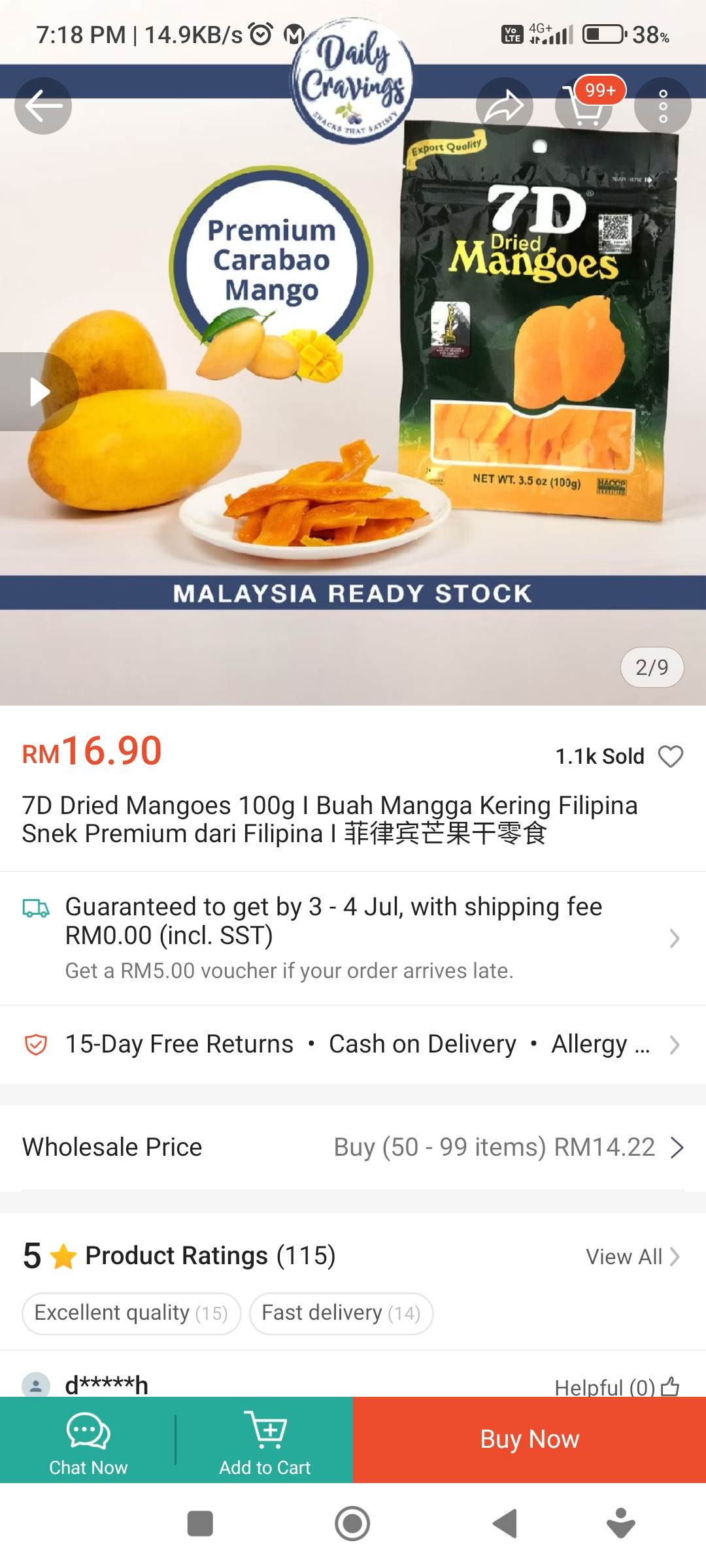Viewport: 706px width, 1568px height.
Task: Filter reviews by Fast delivery
Action: pyautogui.click(x=341, y=1313)
